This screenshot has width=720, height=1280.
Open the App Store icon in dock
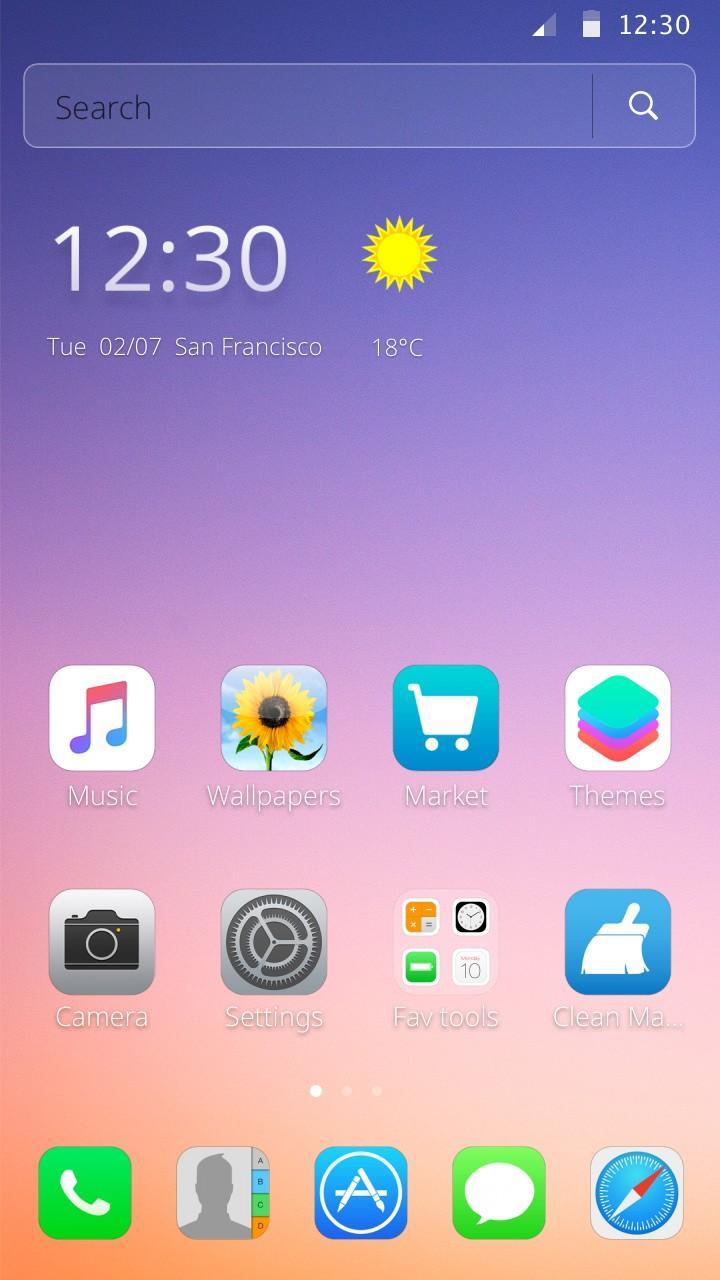point(361,1193)
